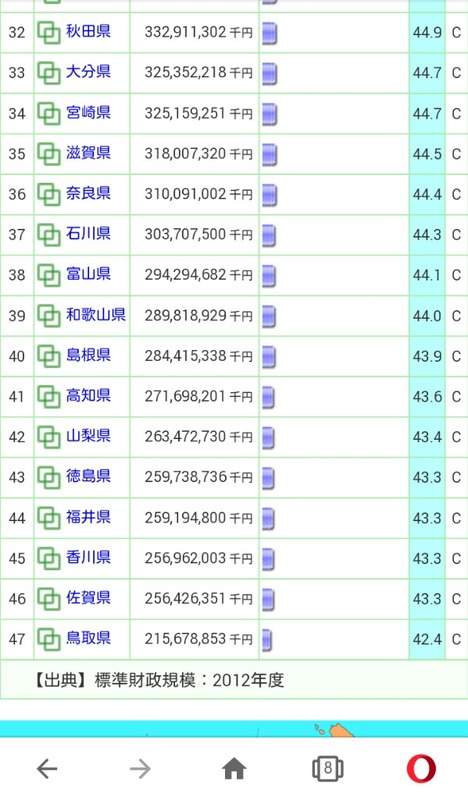Screen dimensions: 468x800
Task: Open the tab switcher showing 8 tabs
Action: (327, 768)
